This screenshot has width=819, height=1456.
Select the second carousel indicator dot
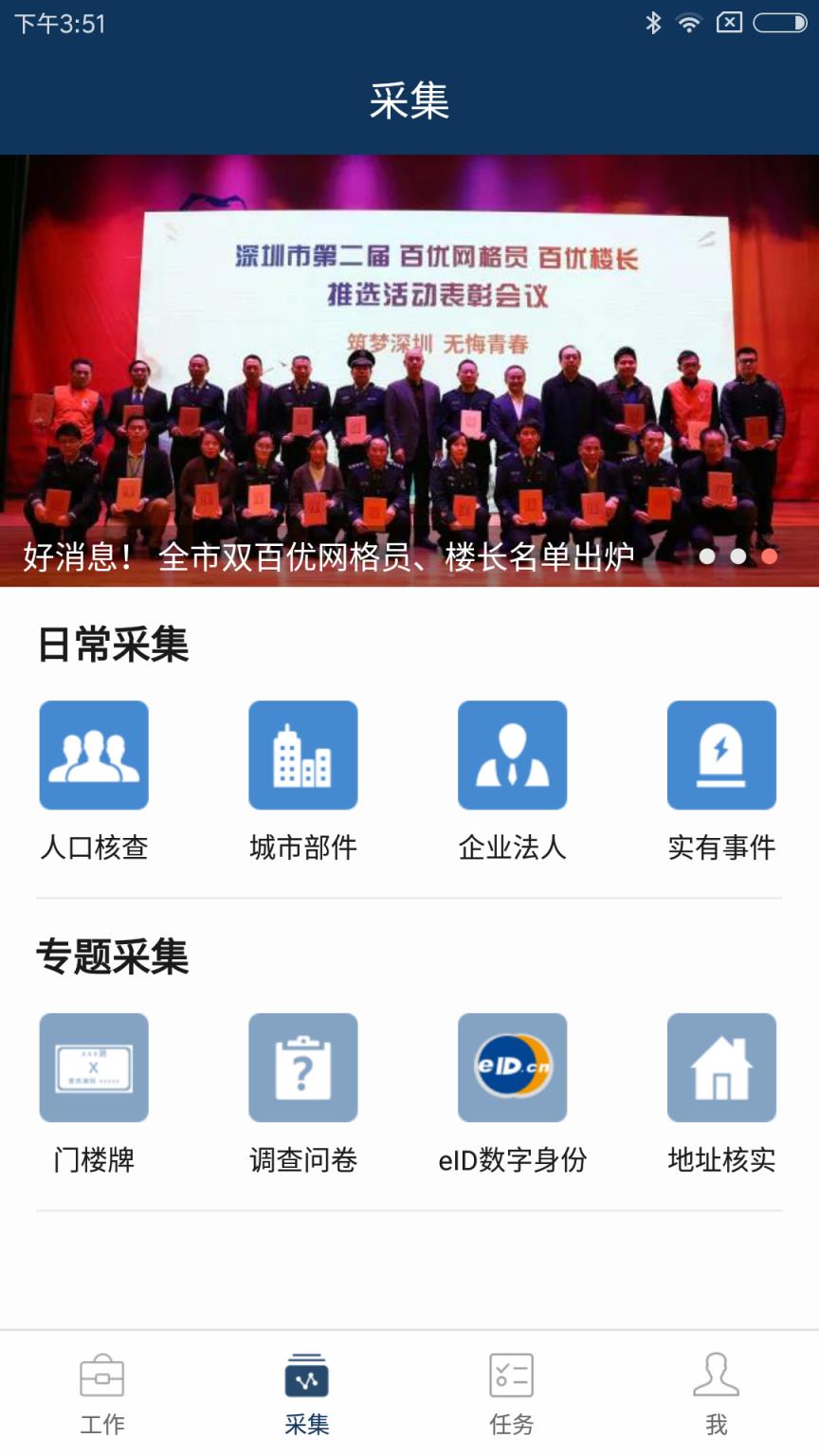click(x=738, y=558)
